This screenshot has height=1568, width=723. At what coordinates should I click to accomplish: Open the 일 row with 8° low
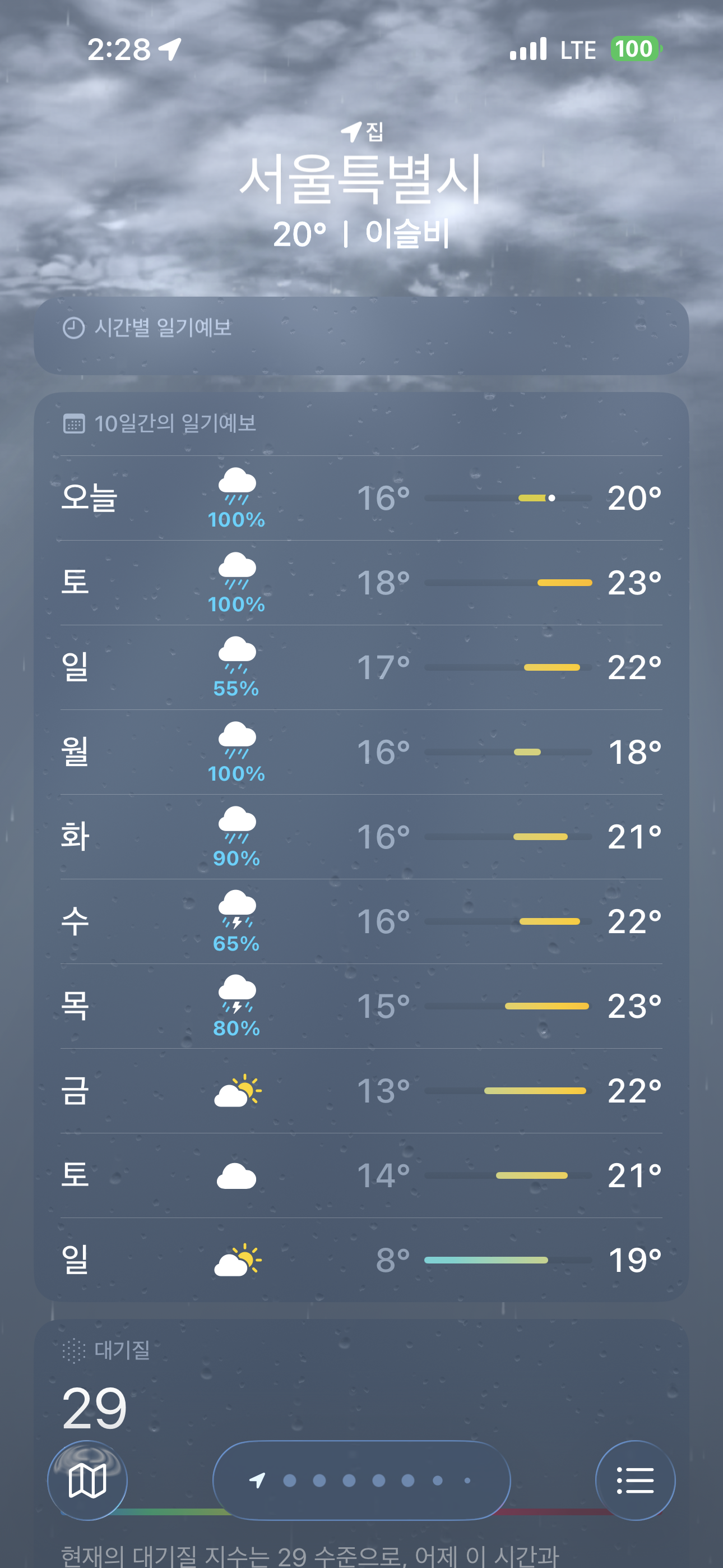361,1260
